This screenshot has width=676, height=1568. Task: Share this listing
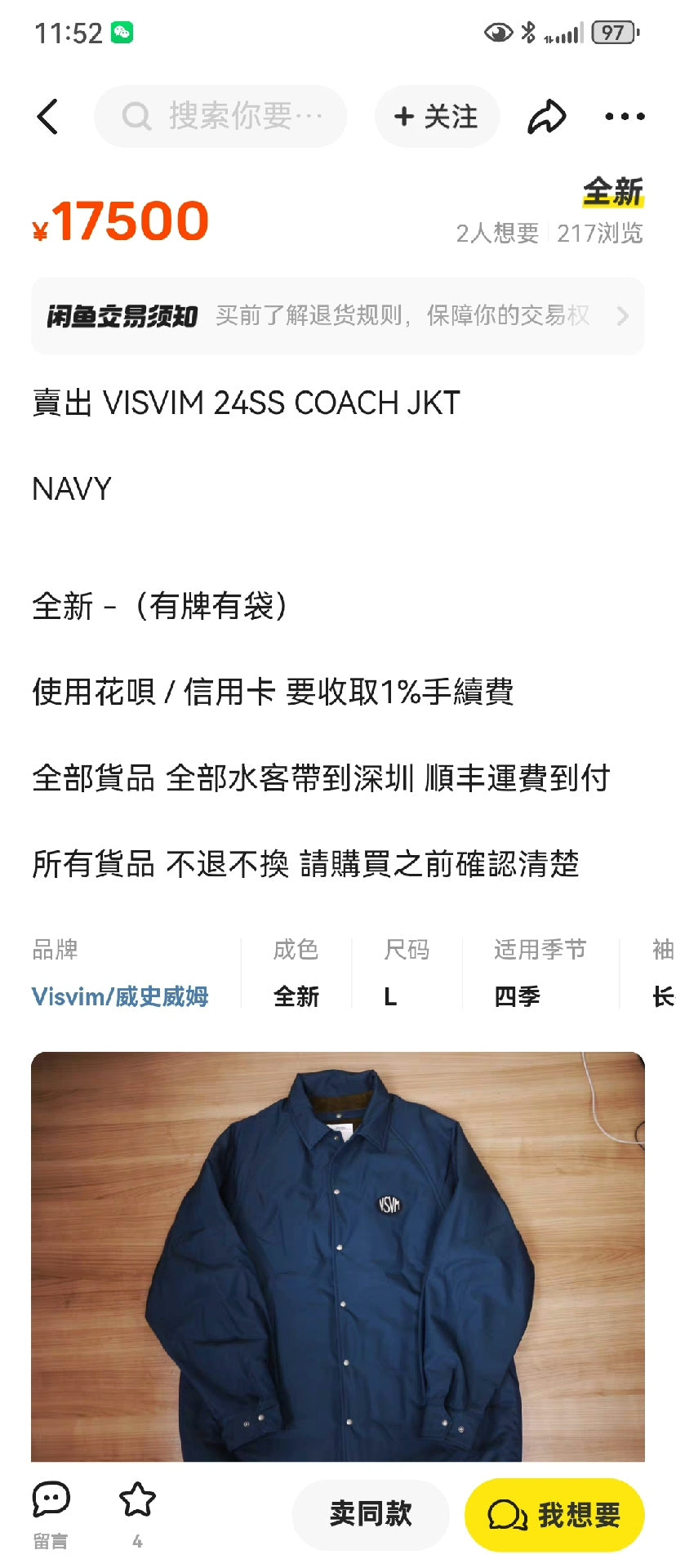[x=546, y=117]
